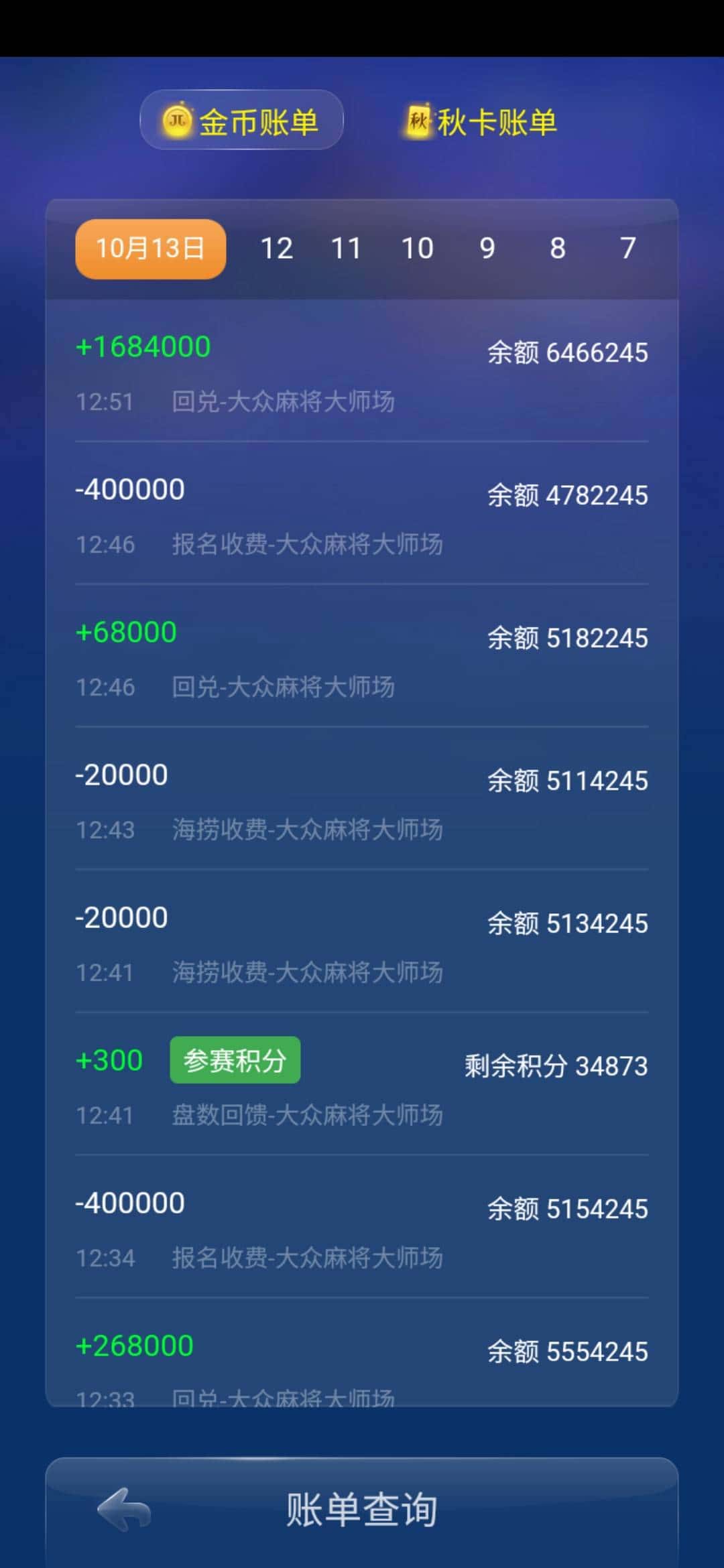Click the gold coin icon beside 金币账单

pyautogui.click(x=176, y=121)
